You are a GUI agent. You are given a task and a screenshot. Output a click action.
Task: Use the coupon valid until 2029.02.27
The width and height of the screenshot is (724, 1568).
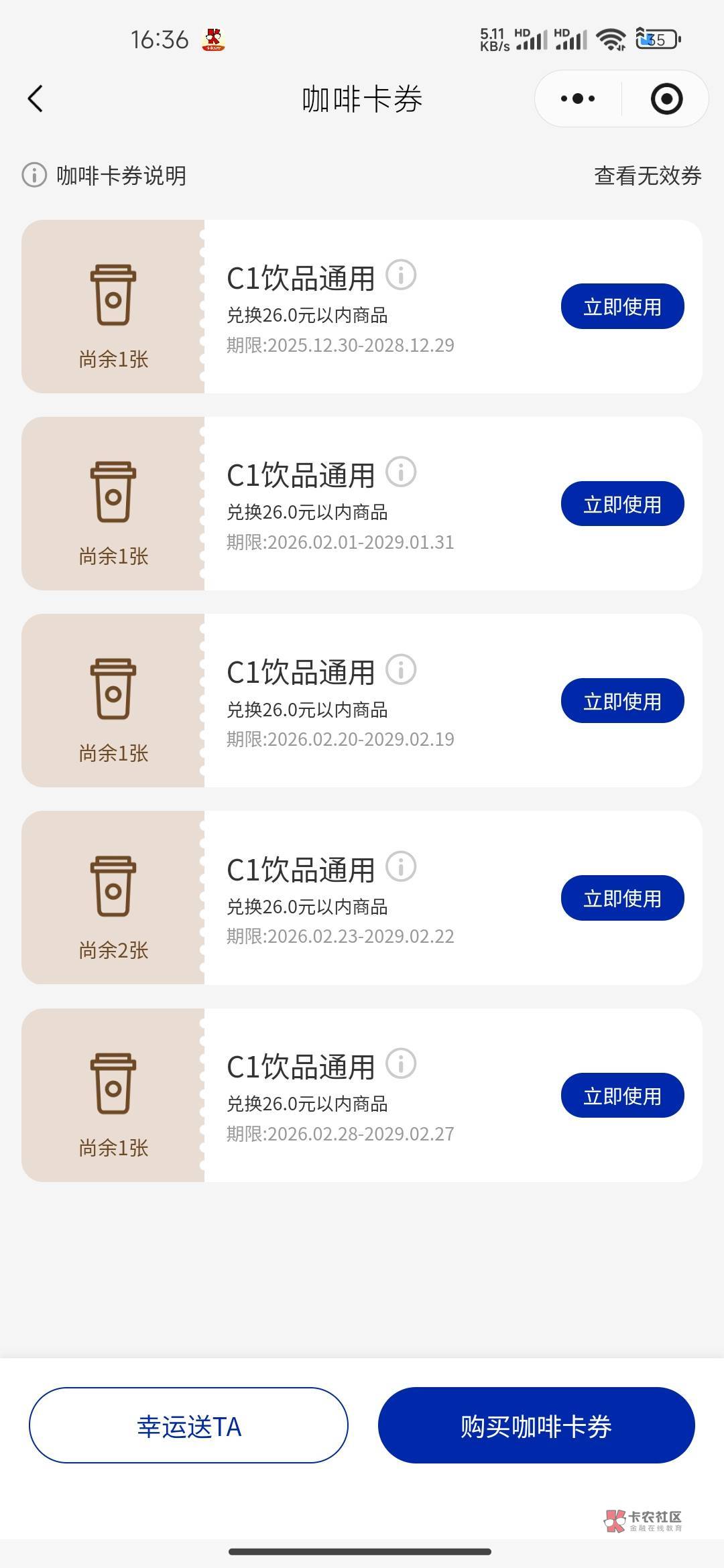pyautogui.click(x=622, y=1096)
